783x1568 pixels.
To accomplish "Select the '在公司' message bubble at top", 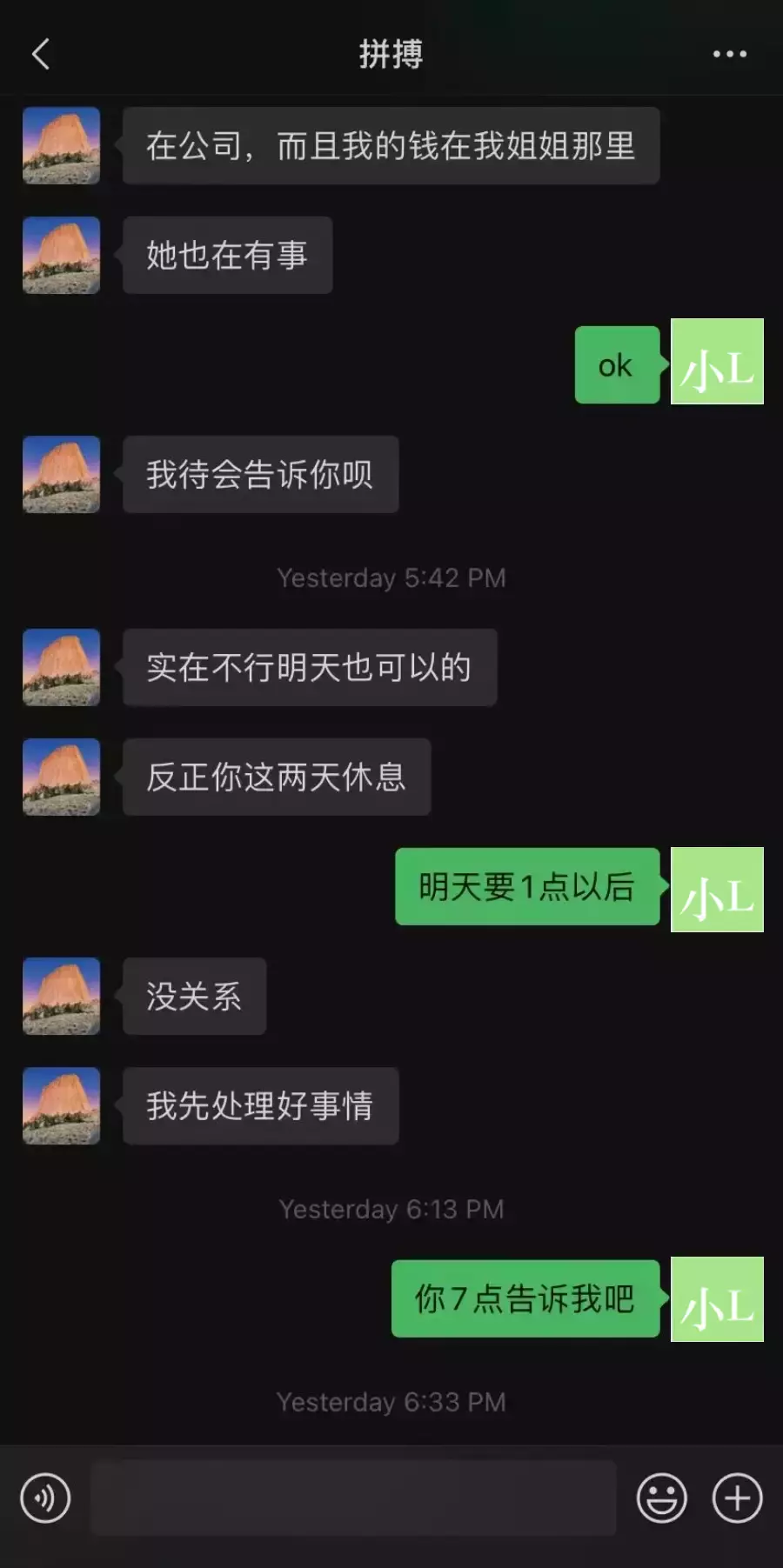I will pyautogui.click(x=391, y=145).
